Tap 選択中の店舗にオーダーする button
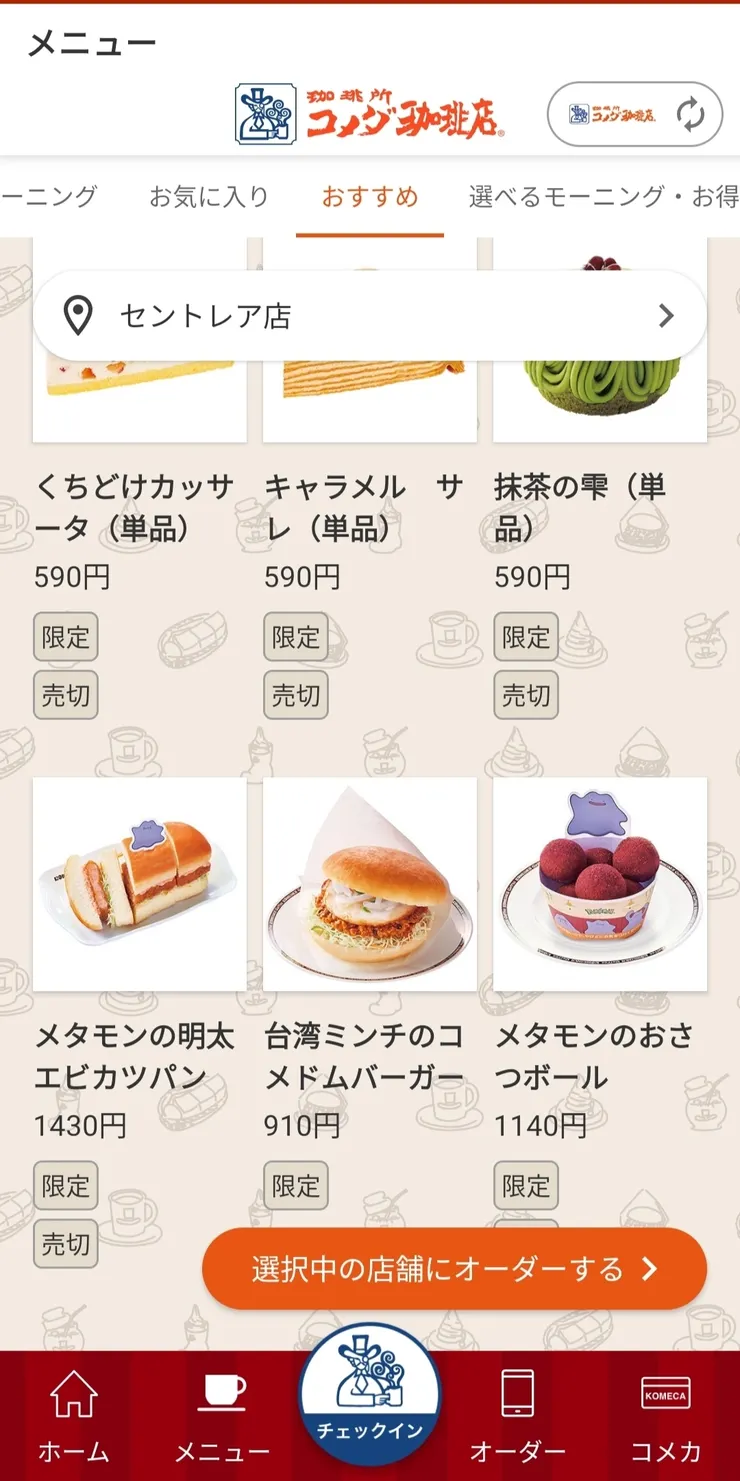The image size is (740, 1481). point(454,1269)
